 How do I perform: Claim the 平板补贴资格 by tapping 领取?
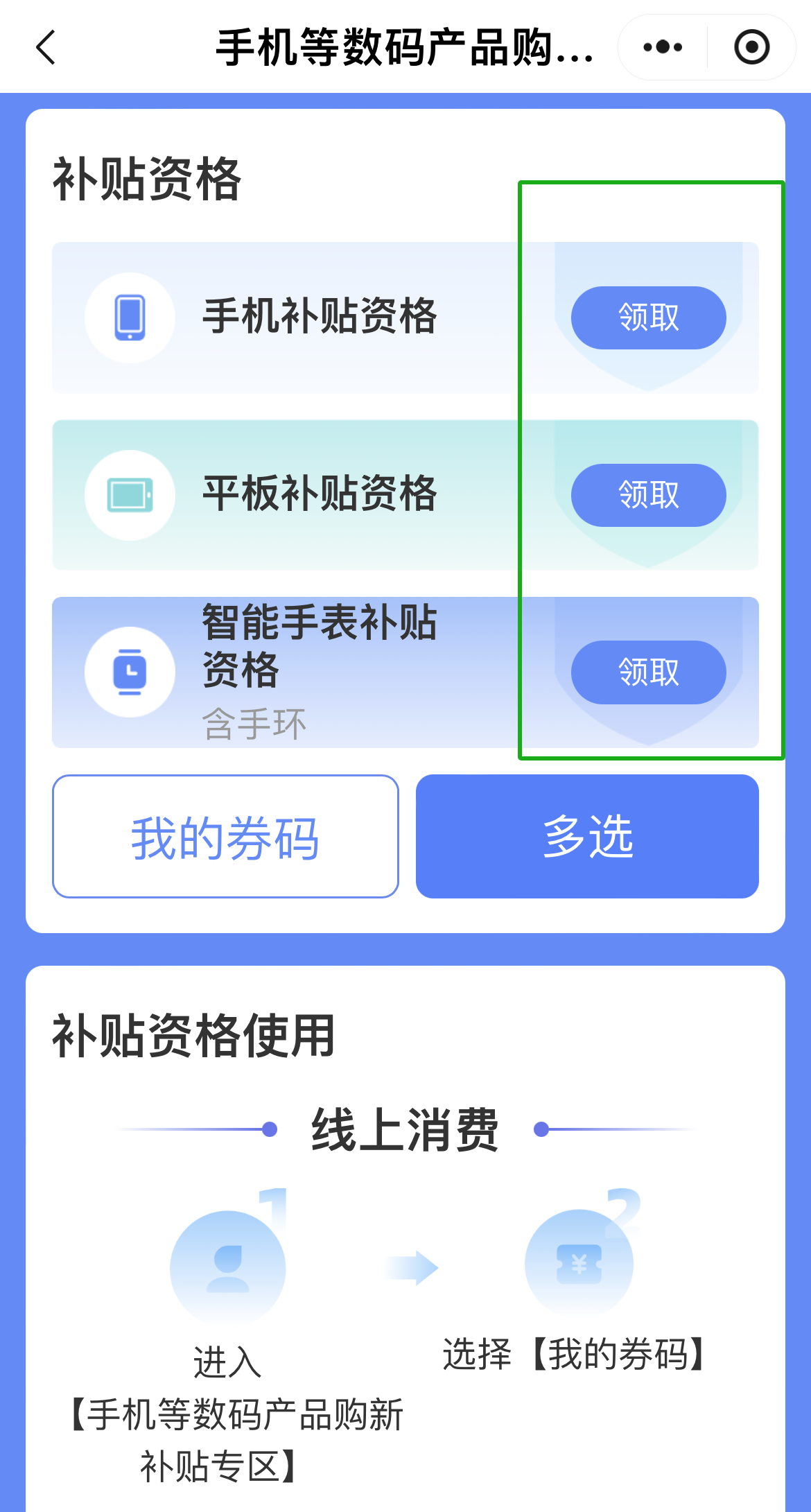pyautogui.click(x=648, y=495)
